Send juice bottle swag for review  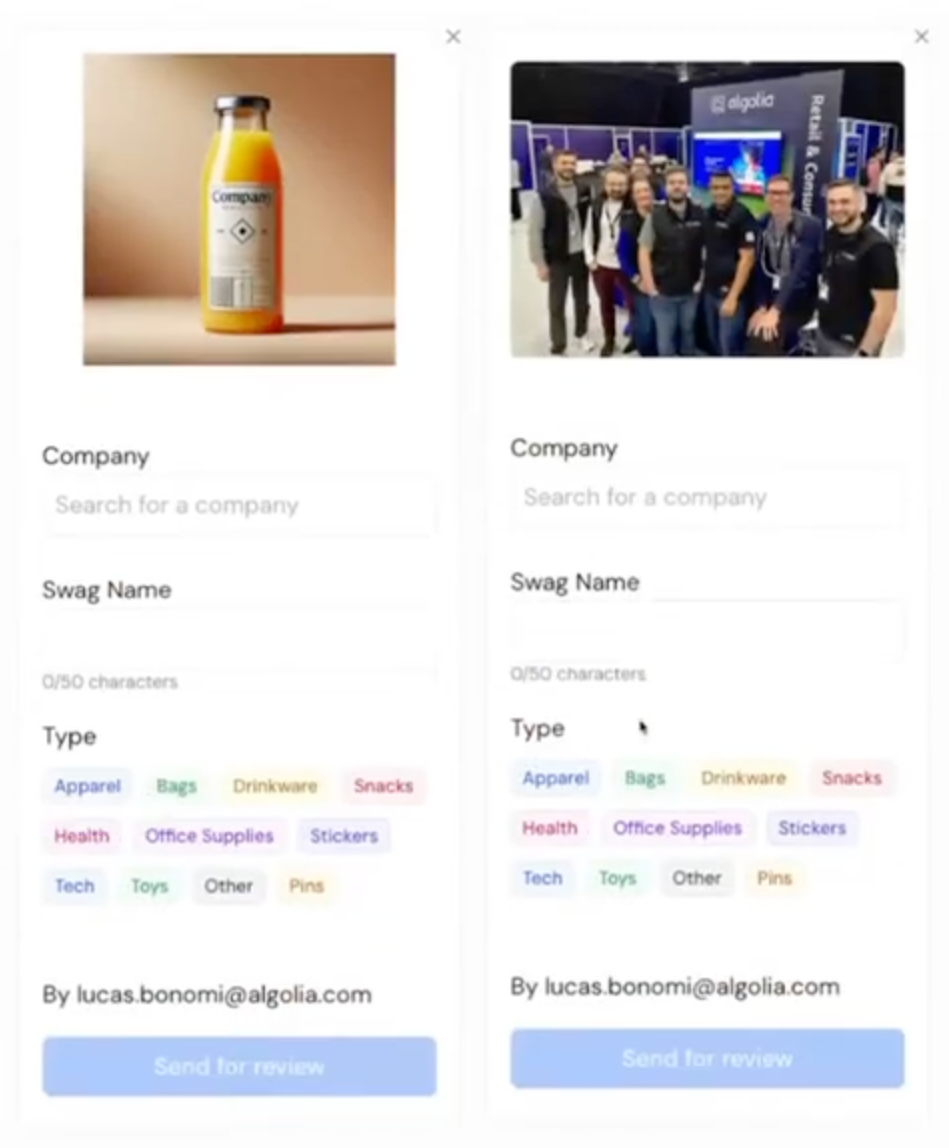point(239,1067)
